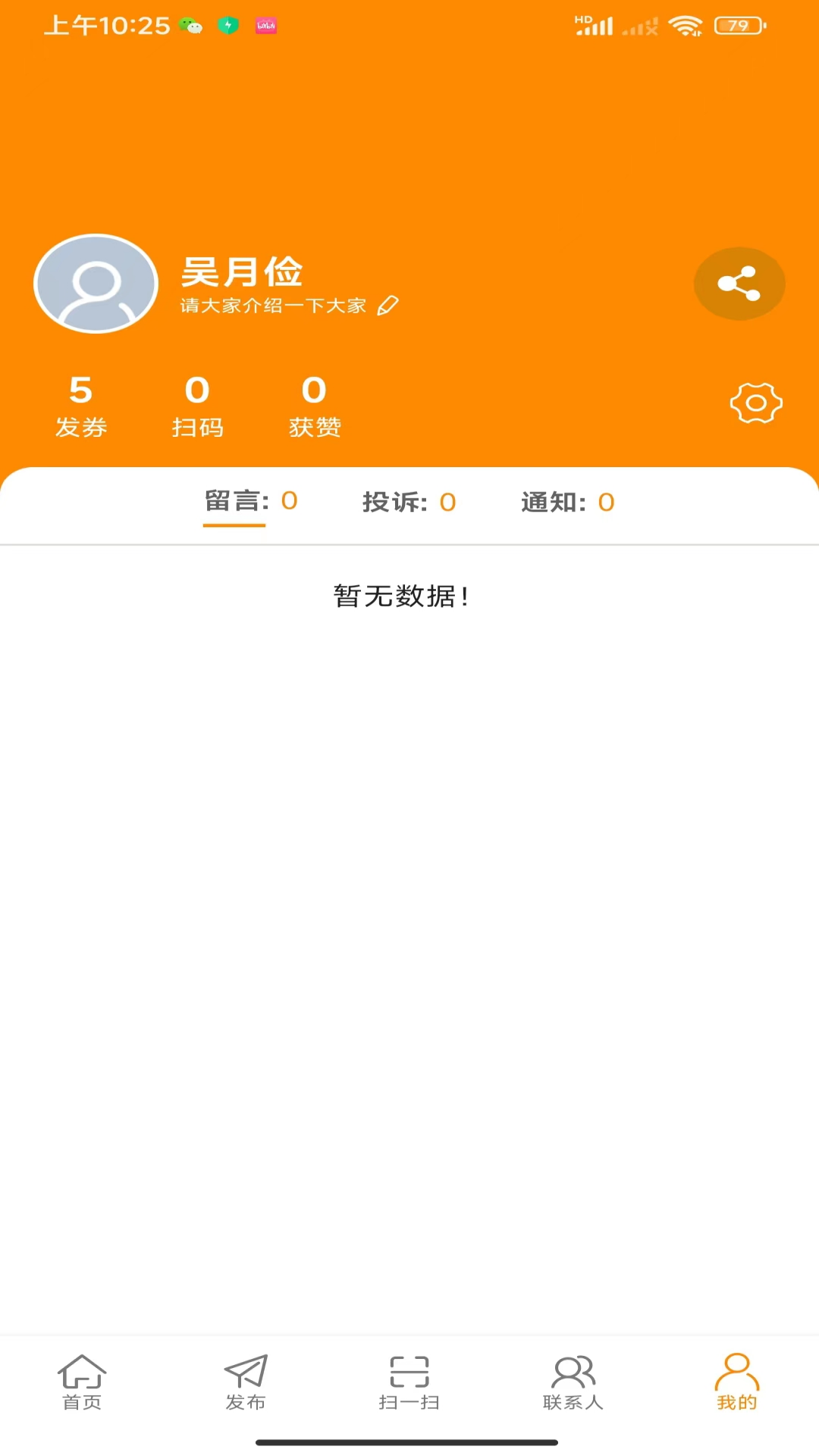Image resolution: width=819 pixels, height=1456 pixels.
Task: Edit the profile introduction with the pencil icon
Action: [x=388, y=306]
